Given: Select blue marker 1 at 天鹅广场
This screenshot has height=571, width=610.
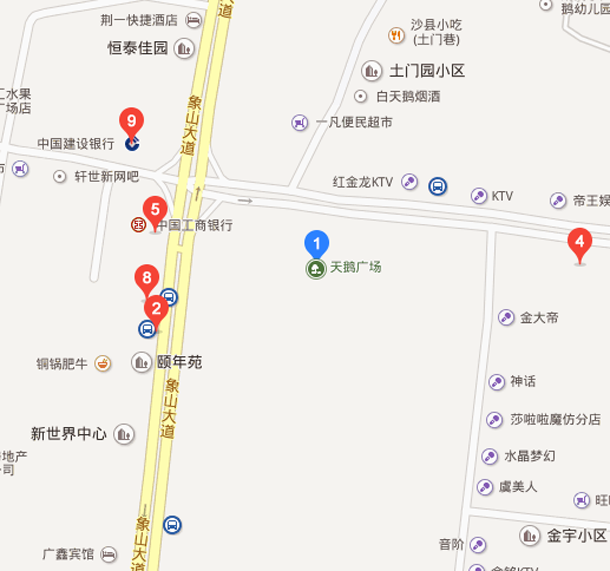Looking at the screenshot, I should (x=316, y=243).
